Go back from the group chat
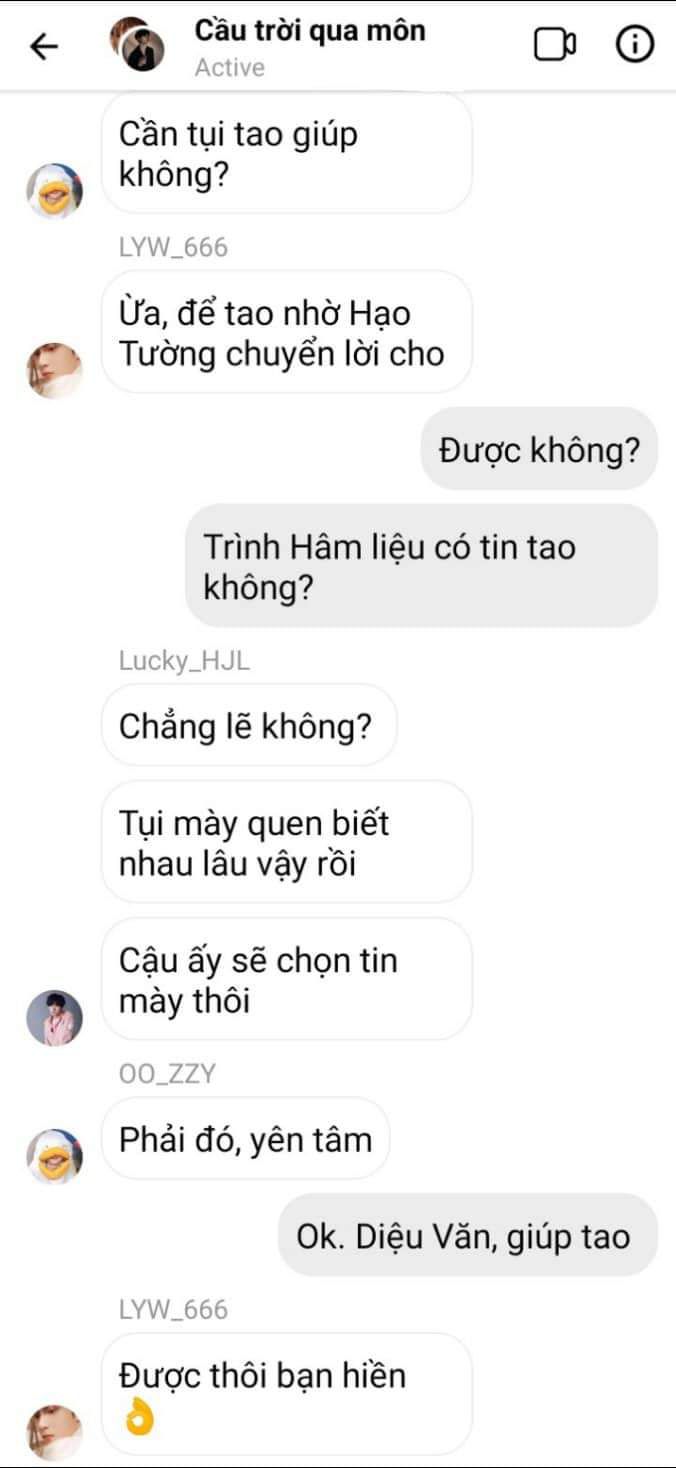The height and width of the screenshot is (1468, 676). (44, 47)
